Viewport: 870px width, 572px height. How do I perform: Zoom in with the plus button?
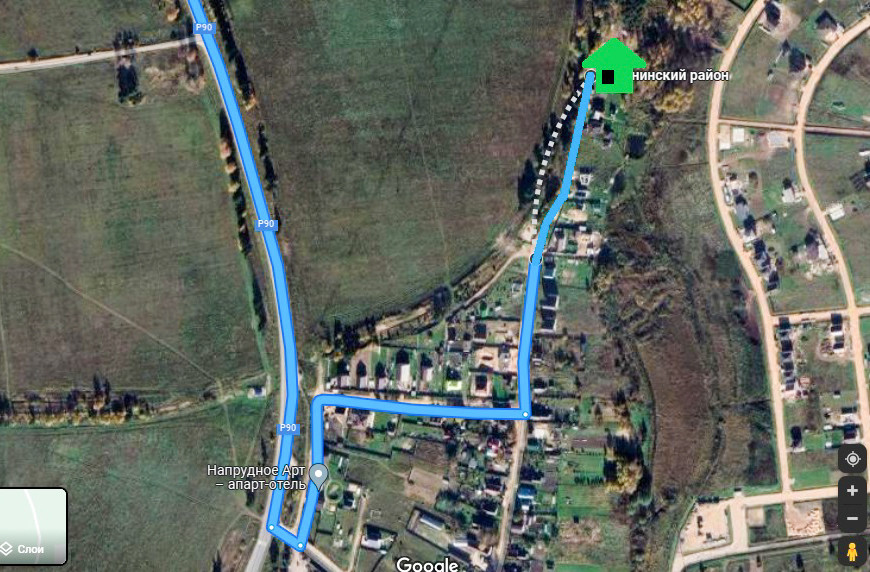pyautogui.click(x=852, y=491)
